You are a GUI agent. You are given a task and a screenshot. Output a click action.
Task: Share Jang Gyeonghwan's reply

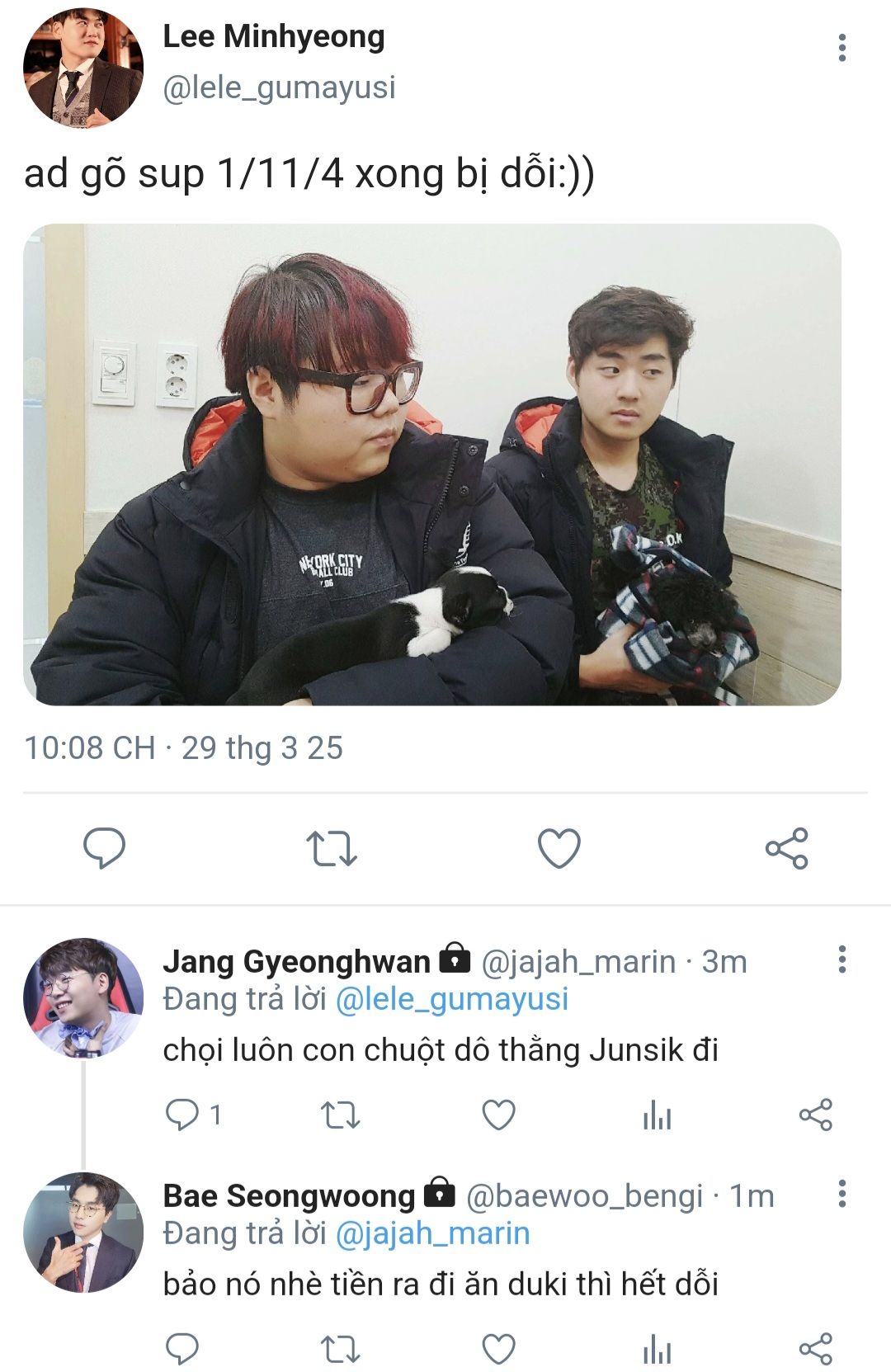(x=815, y=1115)
